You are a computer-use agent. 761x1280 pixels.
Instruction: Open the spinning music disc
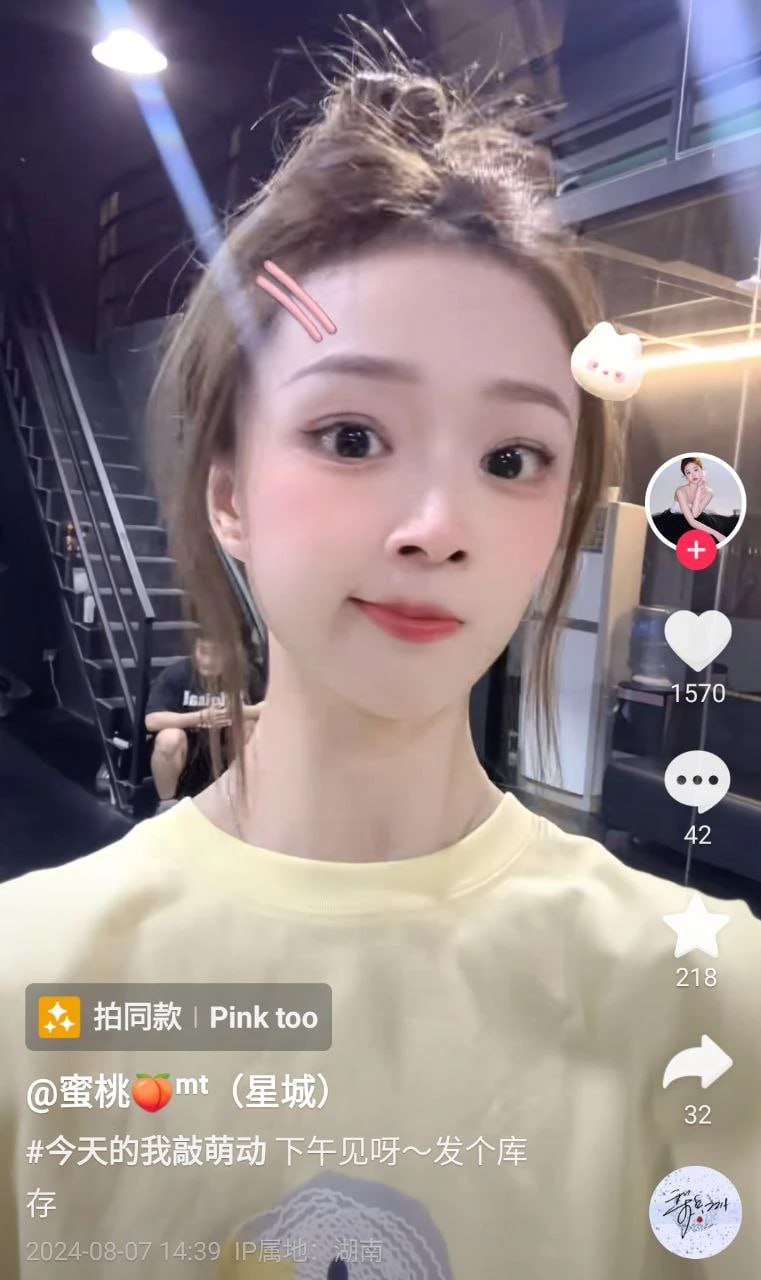[x=695, y=1211]
